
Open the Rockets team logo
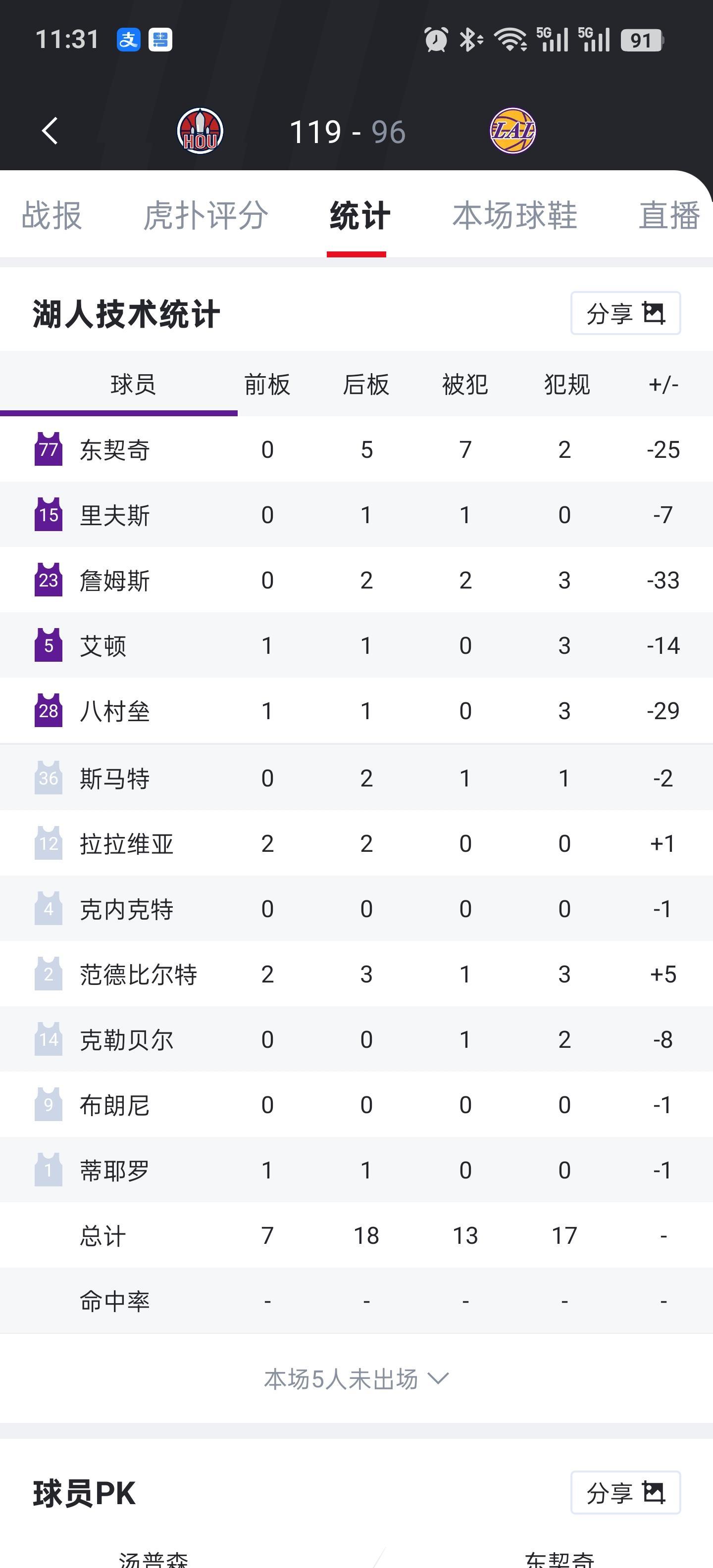[201, 131]
